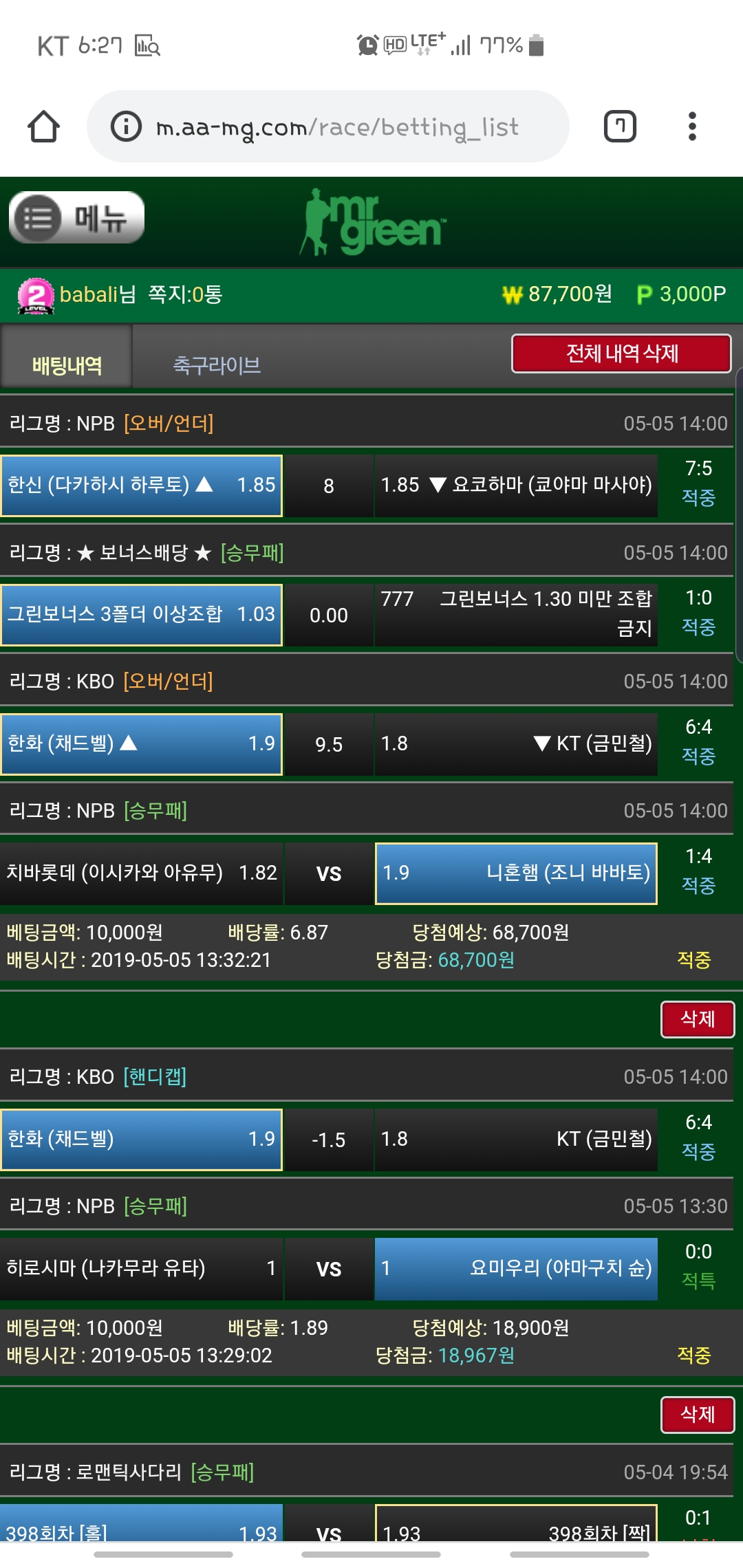Delete the 68,700원 winning bet slip

tap(697, 1019)
